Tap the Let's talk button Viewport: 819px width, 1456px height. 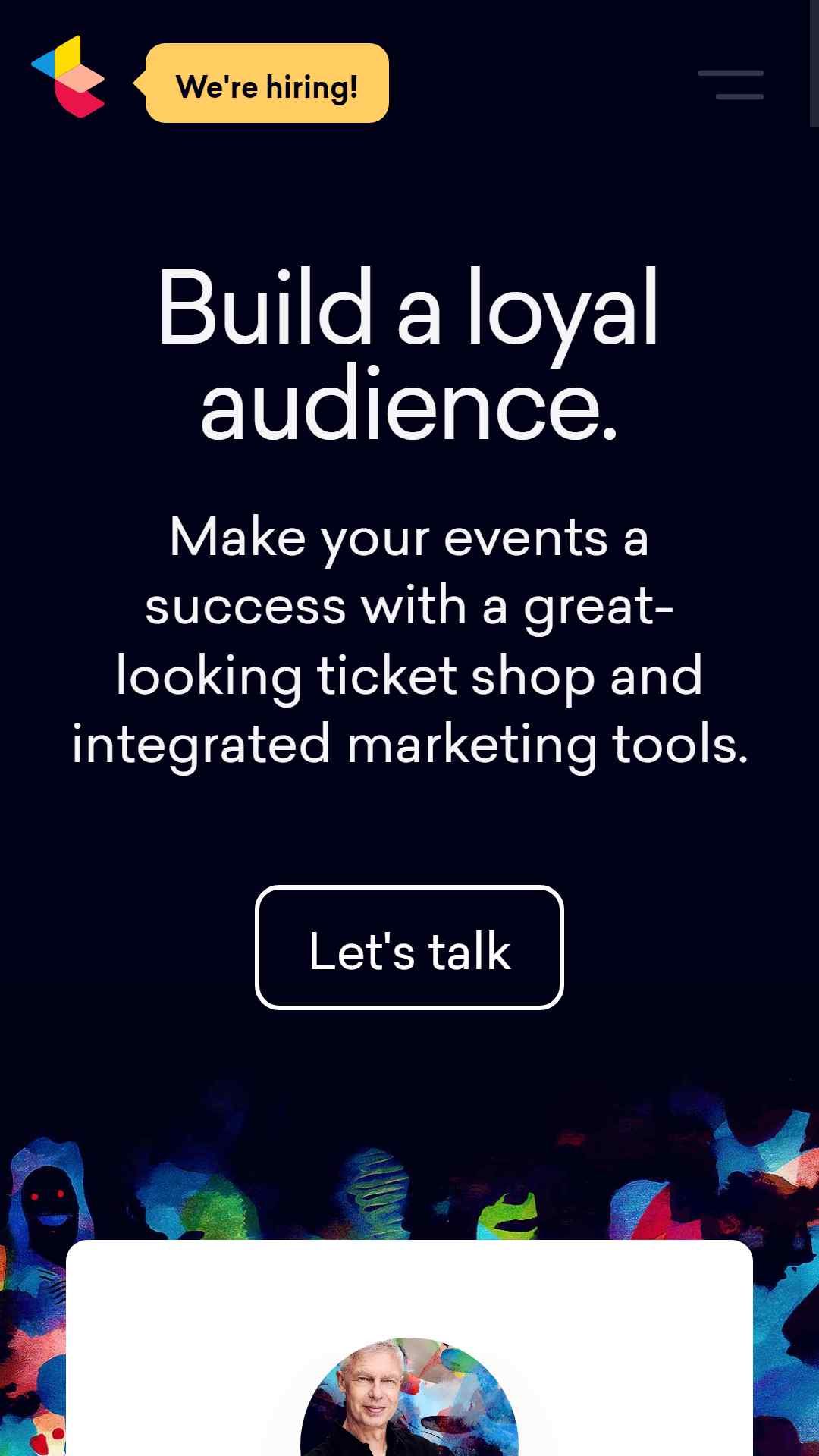[409, 947]
